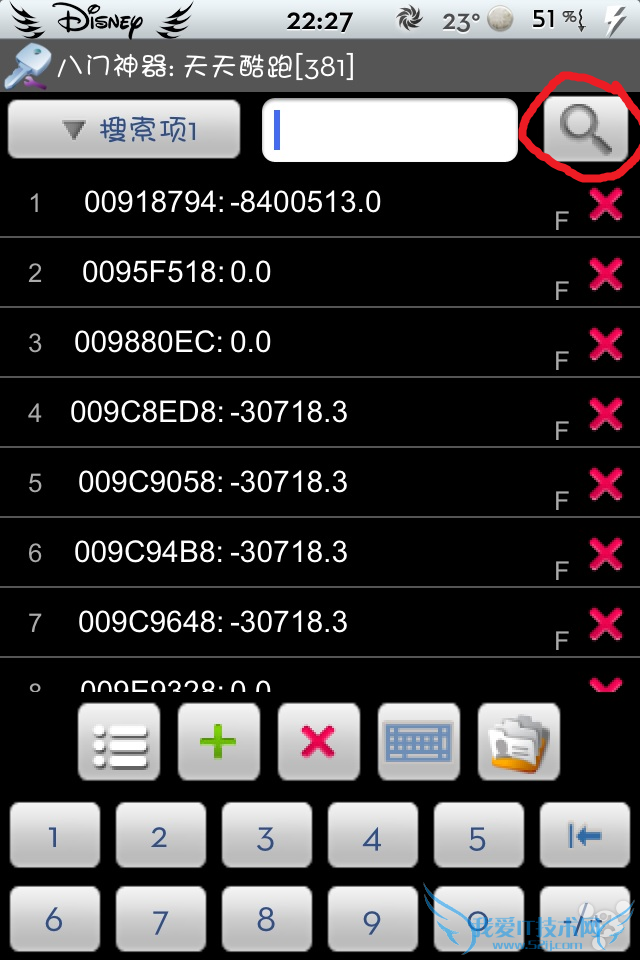
Task: Open the saved folder toolbar button
Action: [x=518, y=742]
